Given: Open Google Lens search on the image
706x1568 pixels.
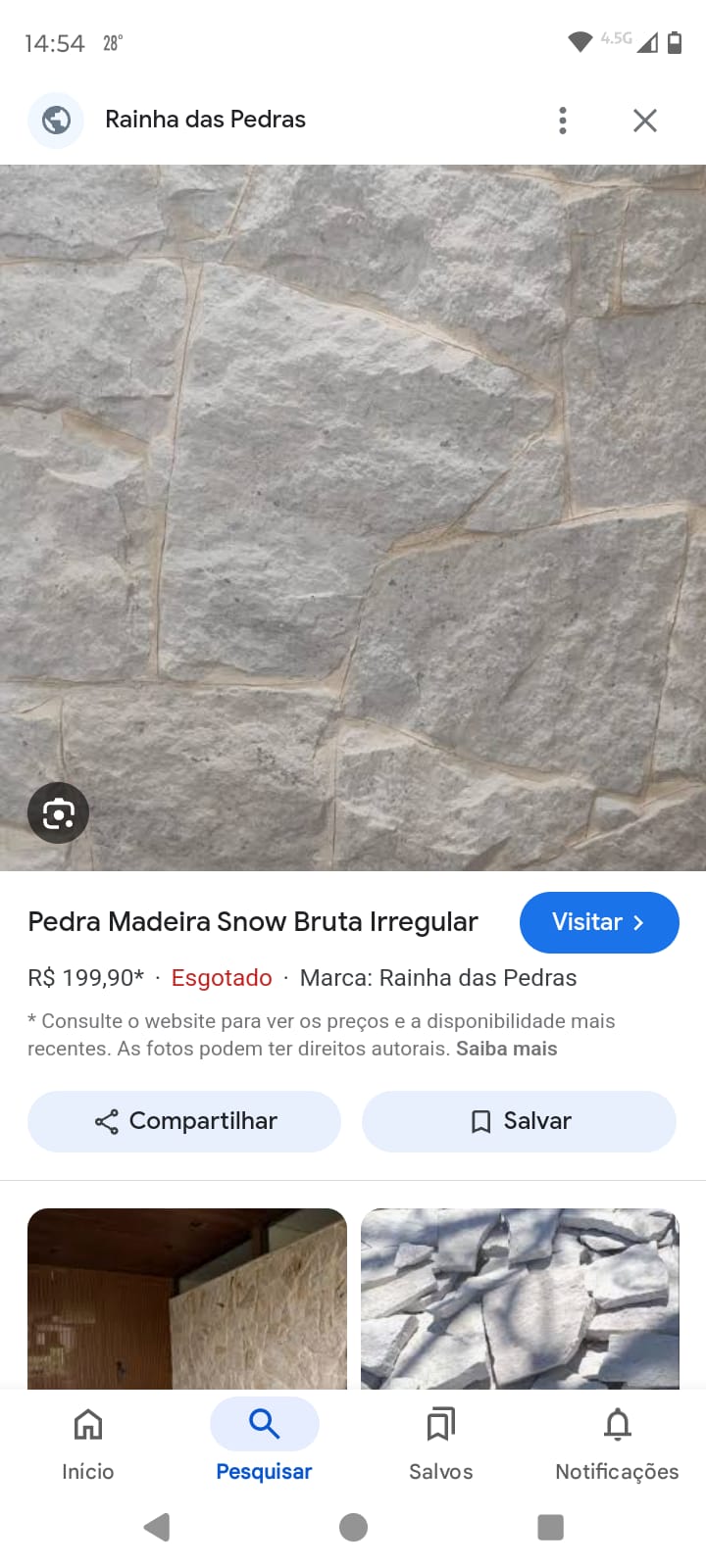Looking at the screenshot, I should click(x=58, y=812).
